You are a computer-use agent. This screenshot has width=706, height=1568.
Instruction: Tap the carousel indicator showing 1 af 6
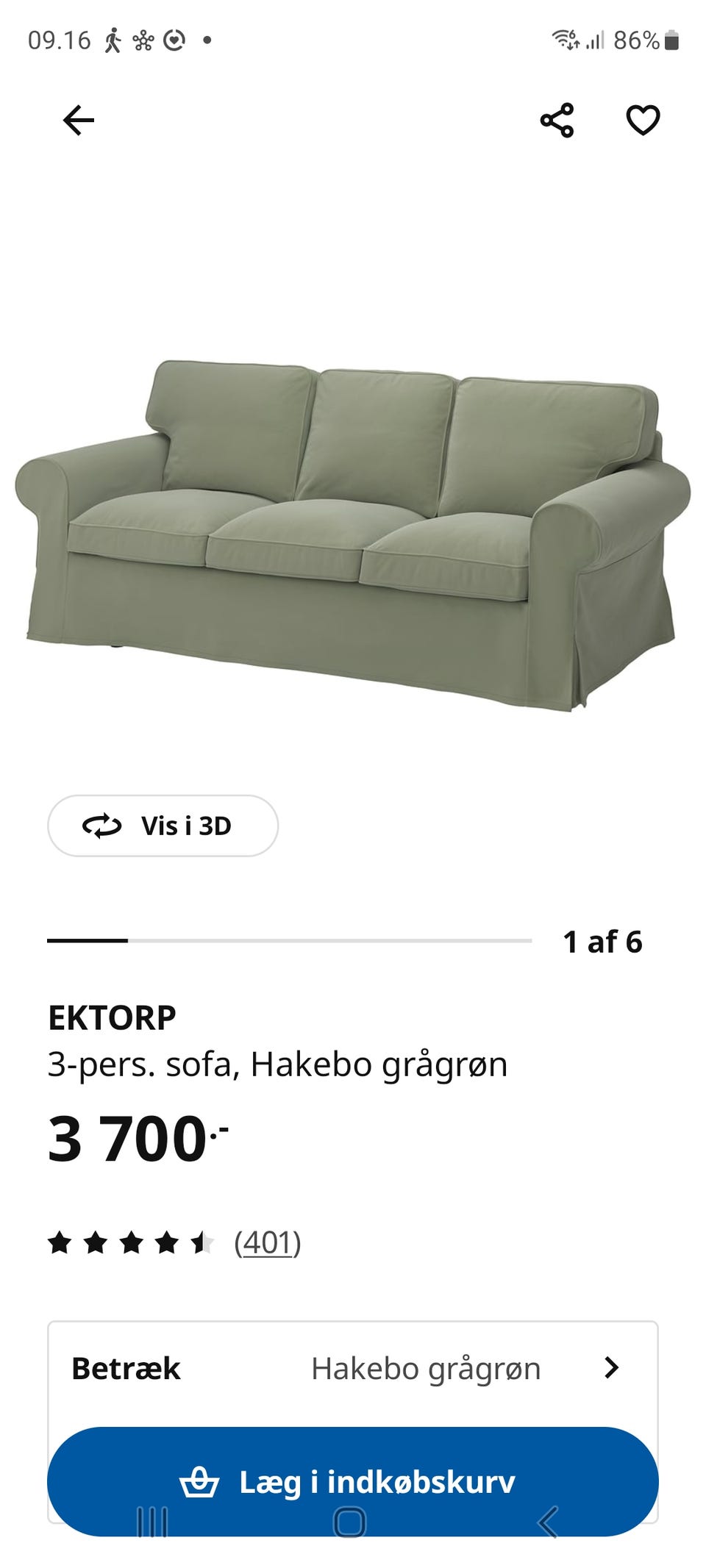(602, 940)
